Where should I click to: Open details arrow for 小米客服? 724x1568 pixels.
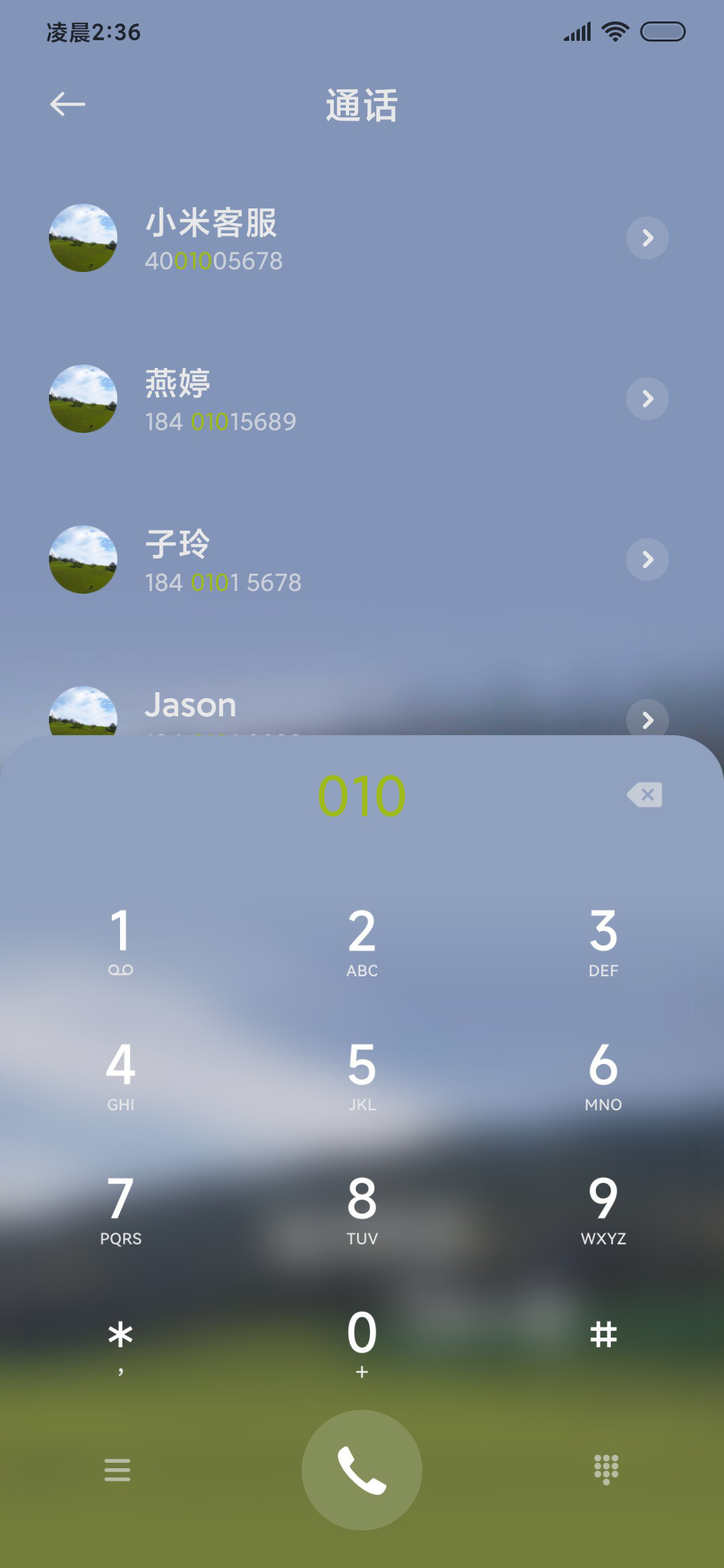(648, 238)
